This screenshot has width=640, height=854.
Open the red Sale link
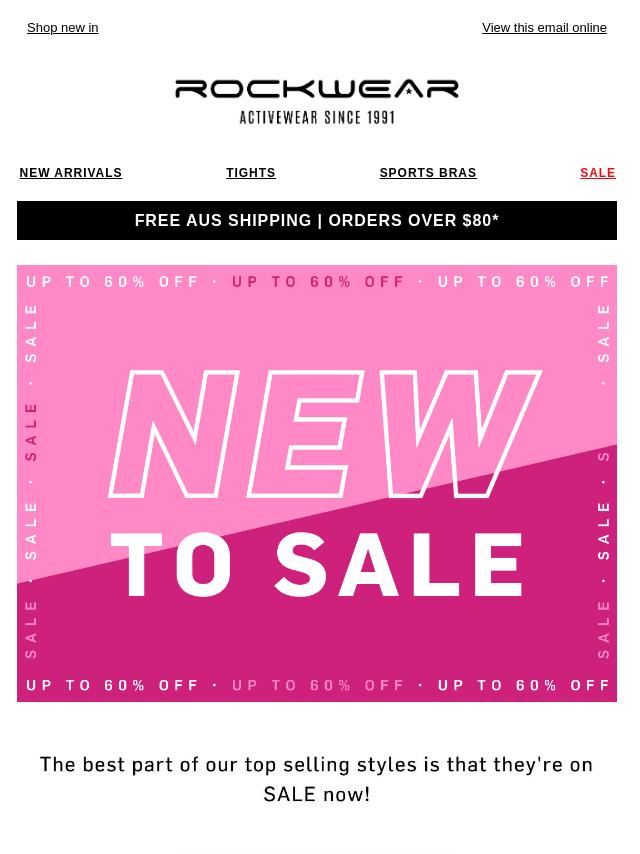click(597, 173)
